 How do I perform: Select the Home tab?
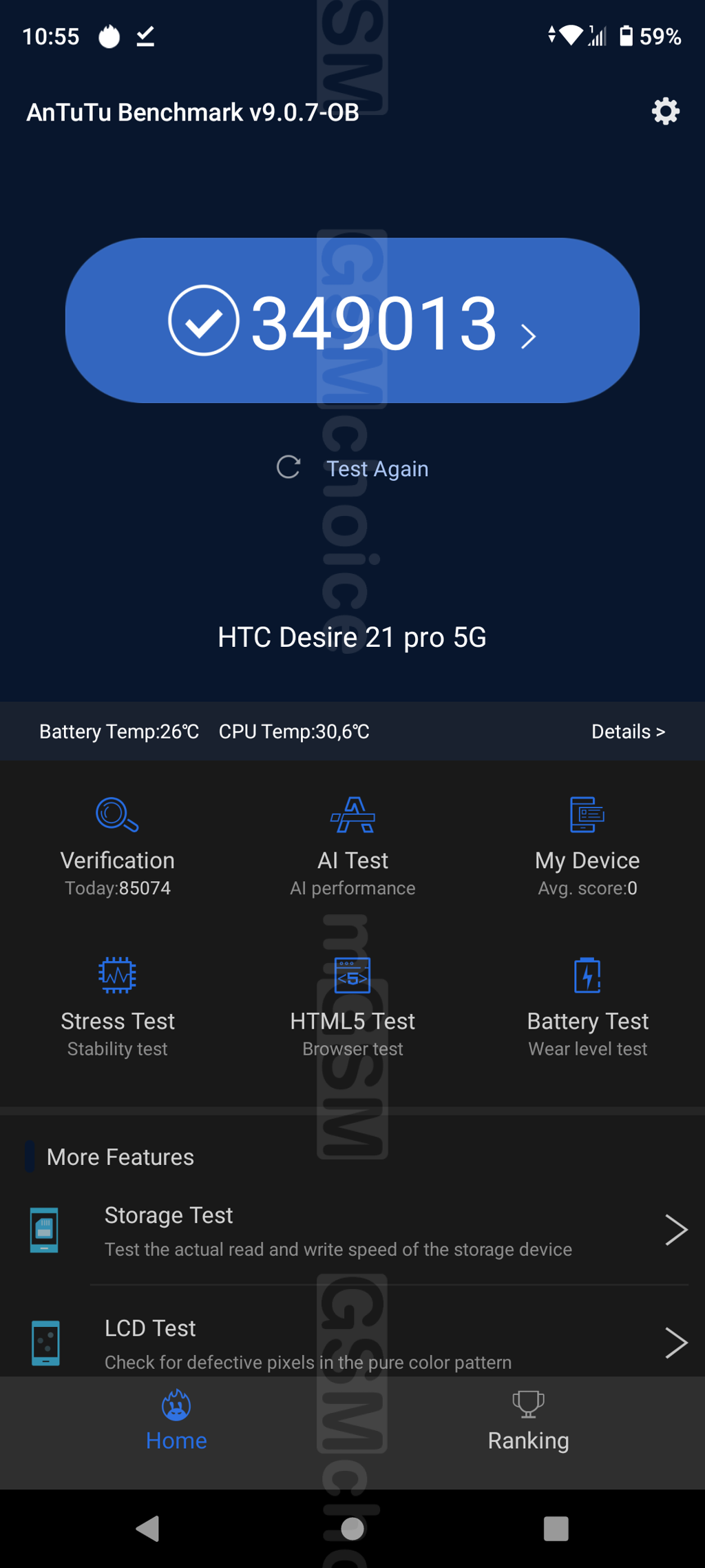pyautogui.click(x=176, y=1422)
